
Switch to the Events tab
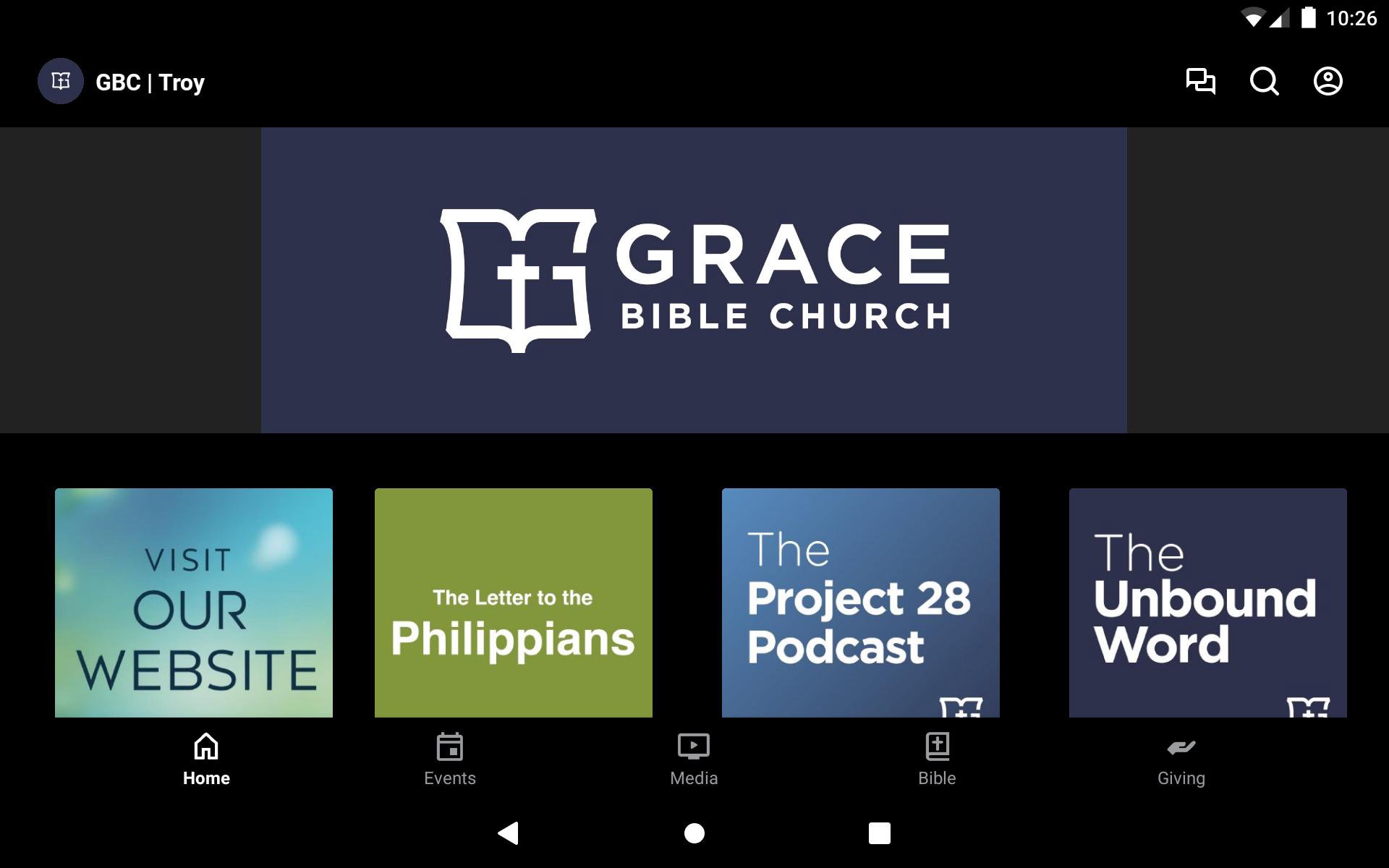tap(450, 759)
